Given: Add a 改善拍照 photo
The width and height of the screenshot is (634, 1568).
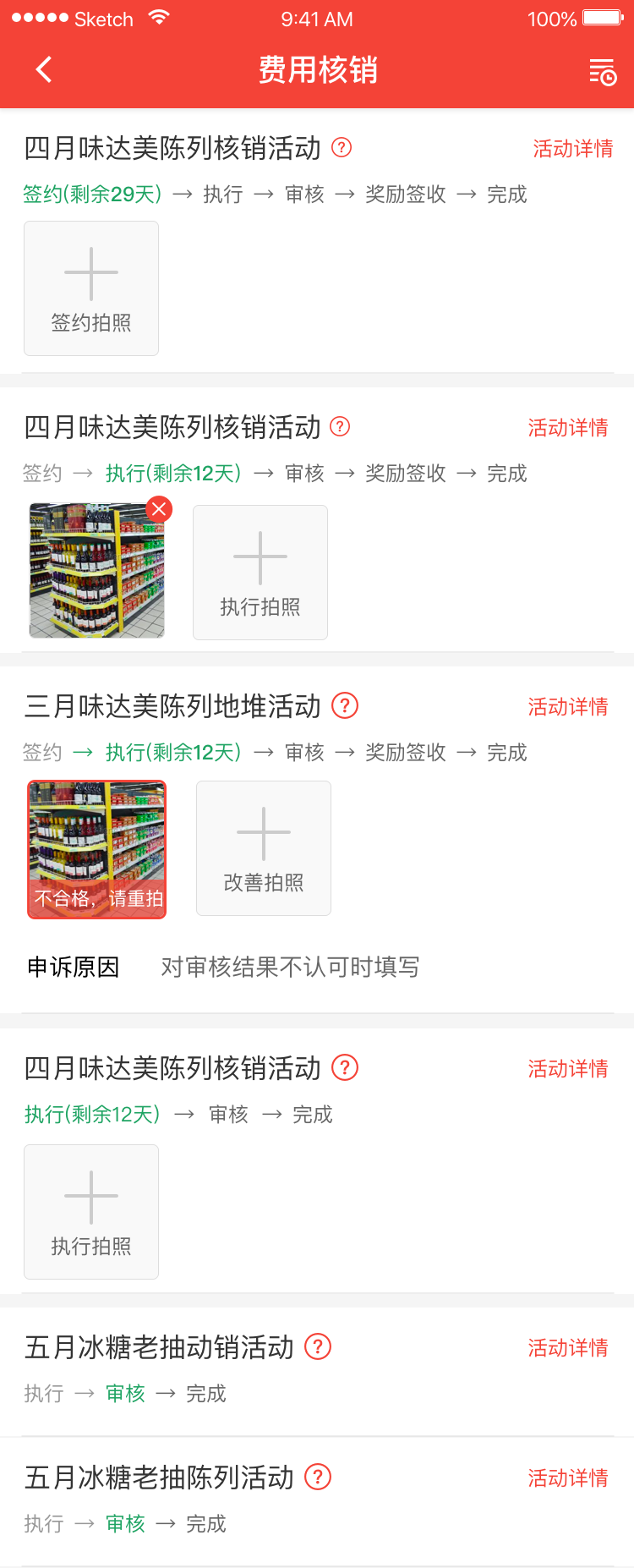Looking at the screenshot, I should pos(264,848).
